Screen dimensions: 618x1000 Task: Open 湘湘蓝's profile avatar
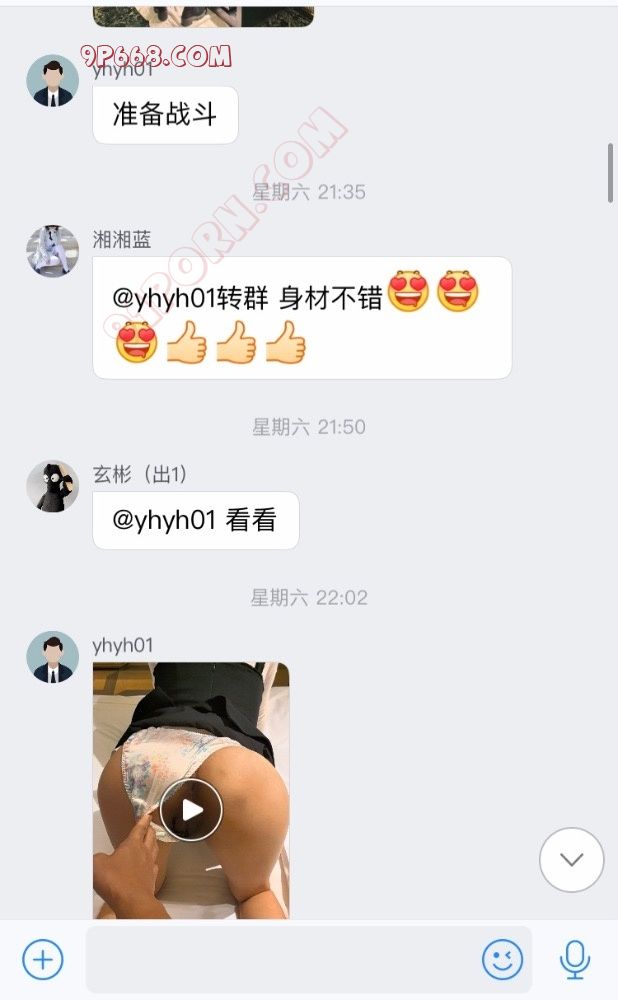pyautogui.click(x=52, y=251)
